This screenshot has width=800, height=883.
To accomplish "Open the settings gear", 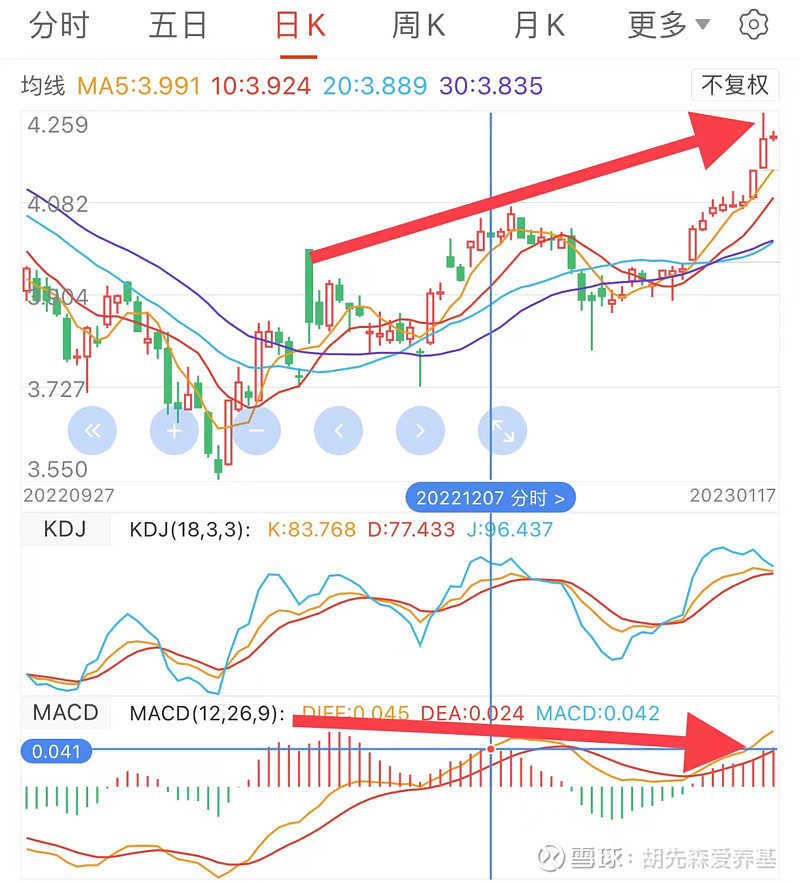I will click(x=754, y=25).
